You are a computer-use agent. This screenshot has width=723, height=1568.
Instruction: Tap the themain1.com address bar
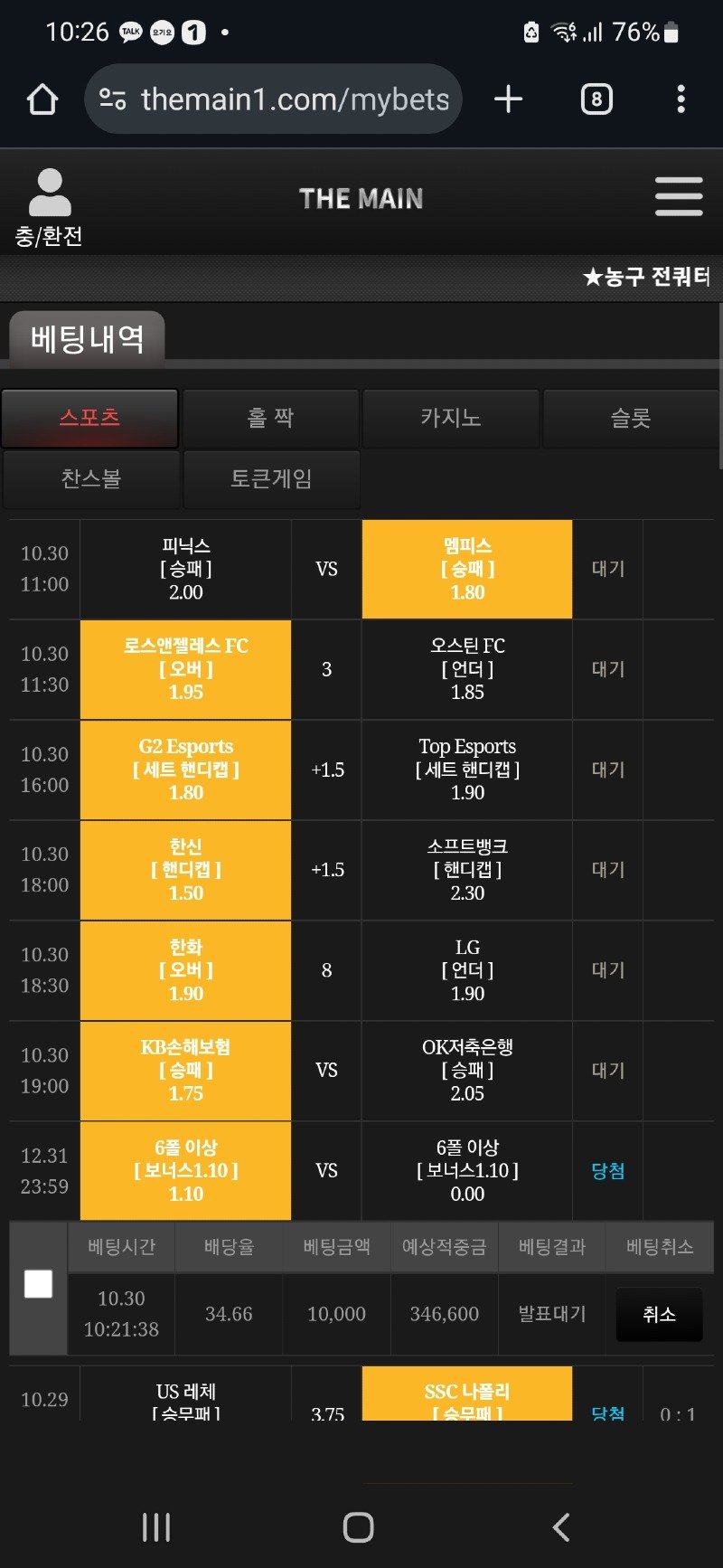click(x=274, y=99)
